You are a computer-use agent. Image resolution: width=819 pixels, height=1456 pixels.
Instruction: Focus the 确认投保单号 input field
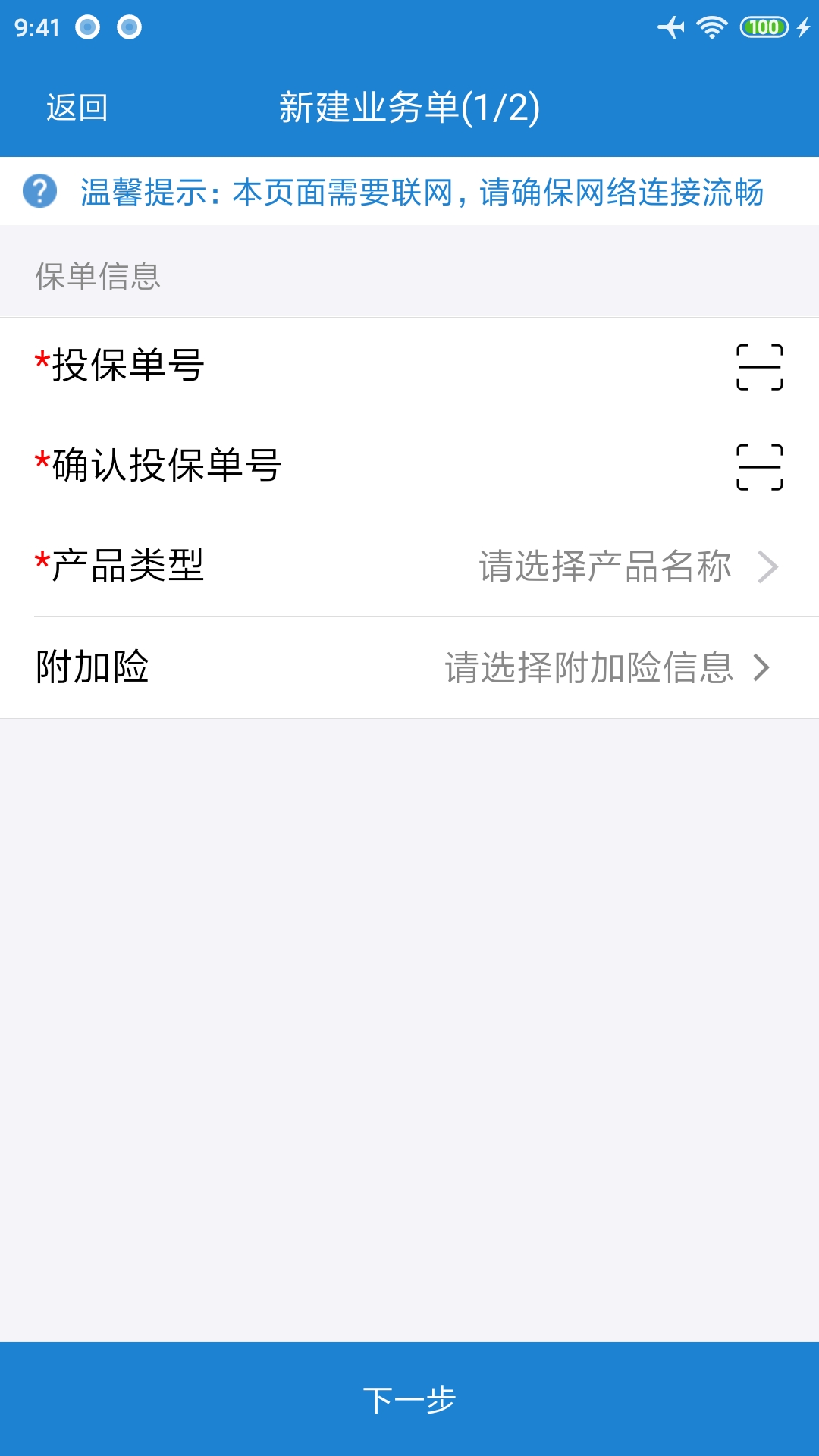point(500,467)
